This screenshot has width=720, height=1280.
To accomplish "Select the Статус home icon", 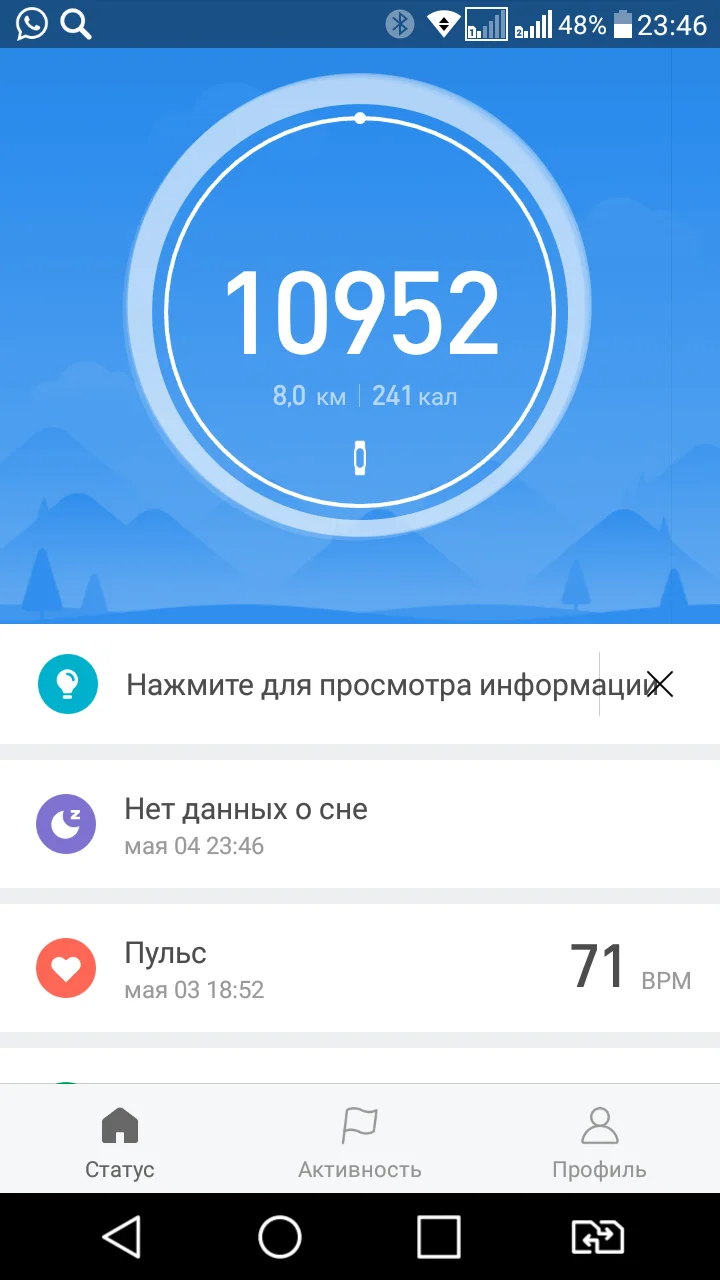I will click(119, 1124).
